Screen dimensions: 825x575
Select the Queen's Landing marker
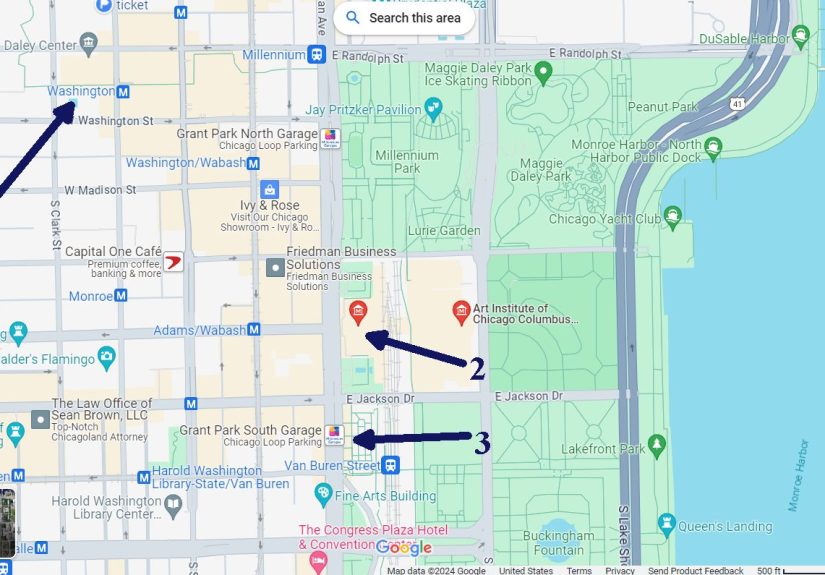tap(666, 522)
